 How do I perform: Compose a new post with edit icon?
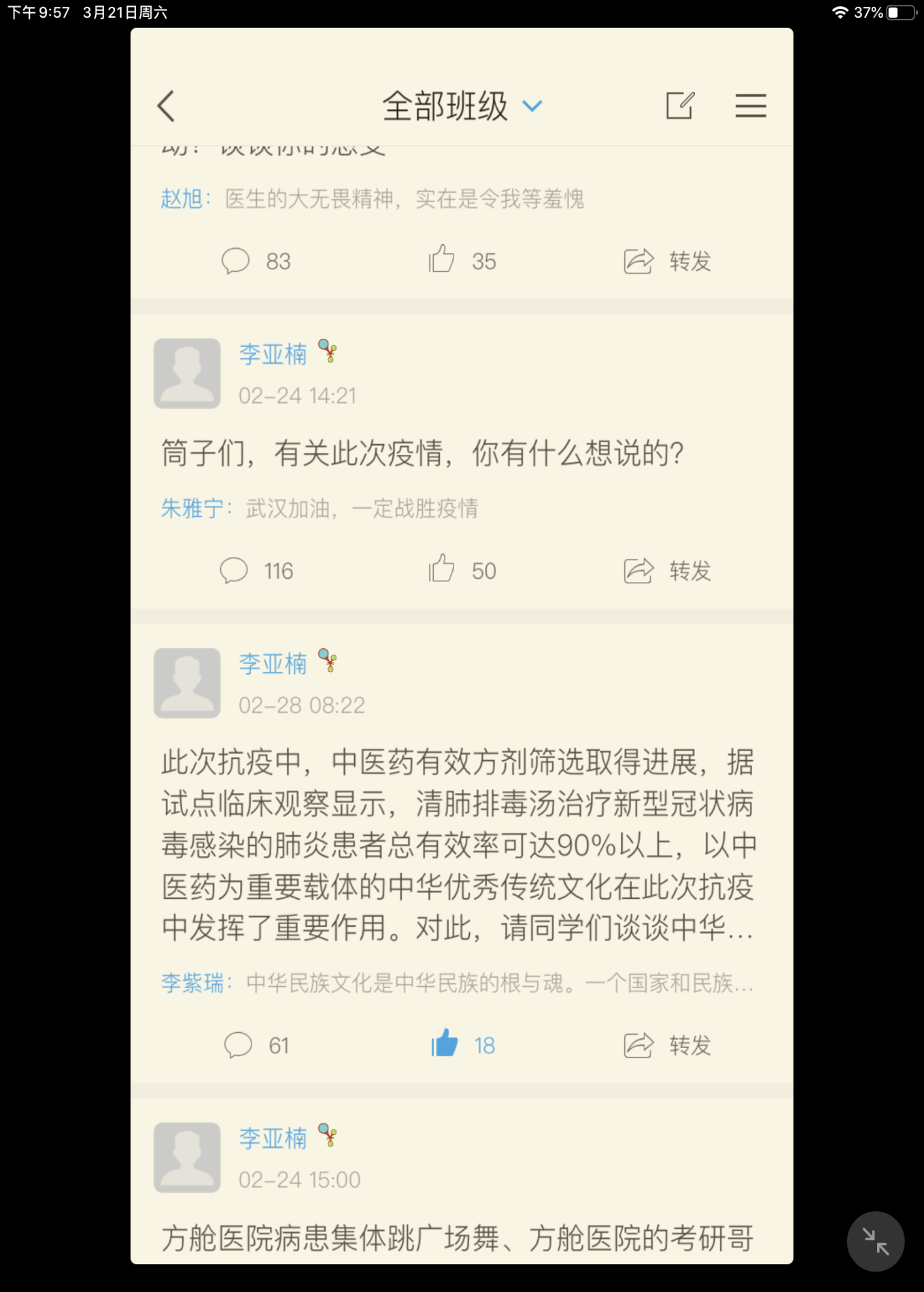[679, 106]
